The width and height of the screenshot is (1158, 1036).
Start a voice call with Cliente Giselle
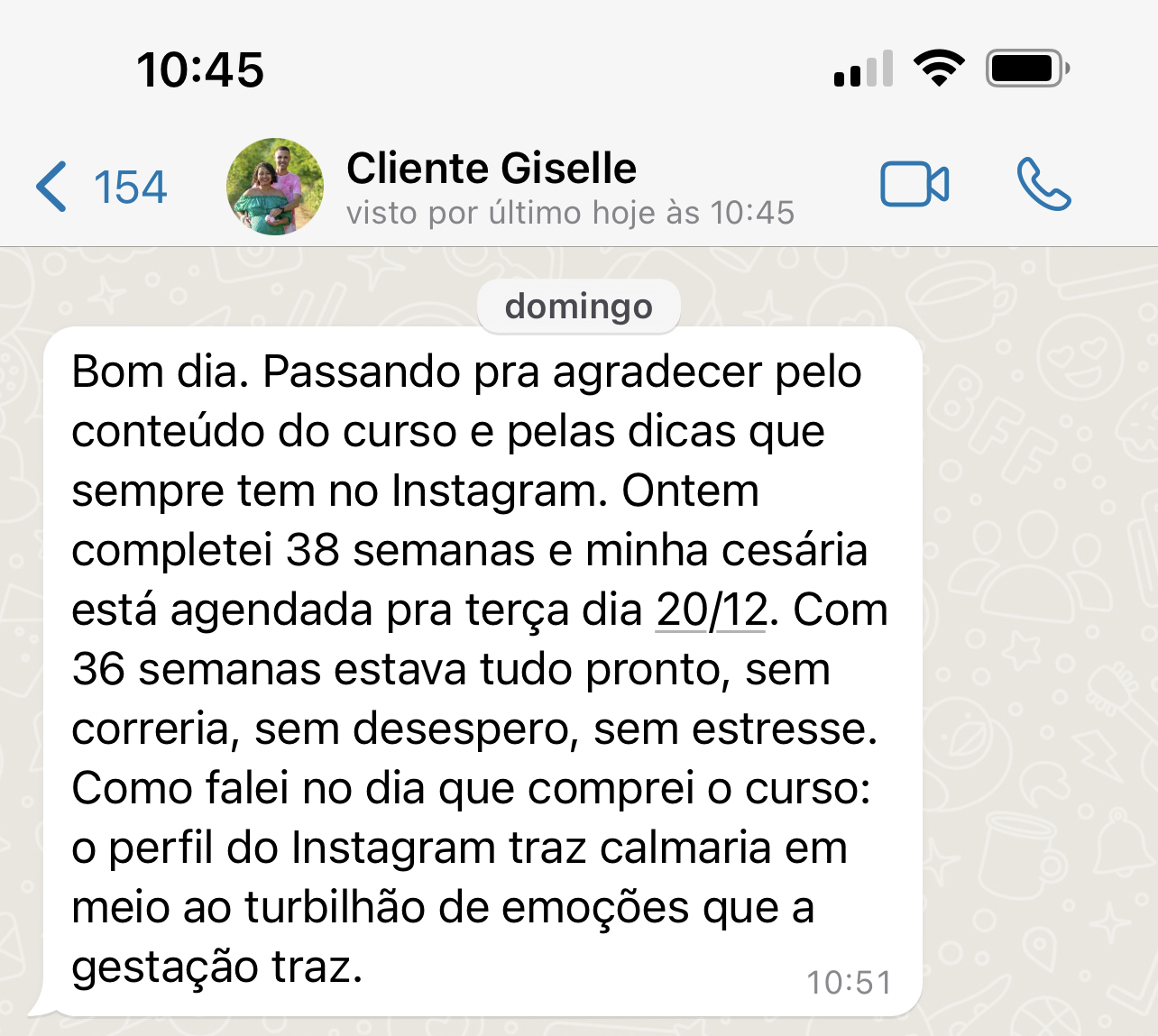coord(1043,185)
